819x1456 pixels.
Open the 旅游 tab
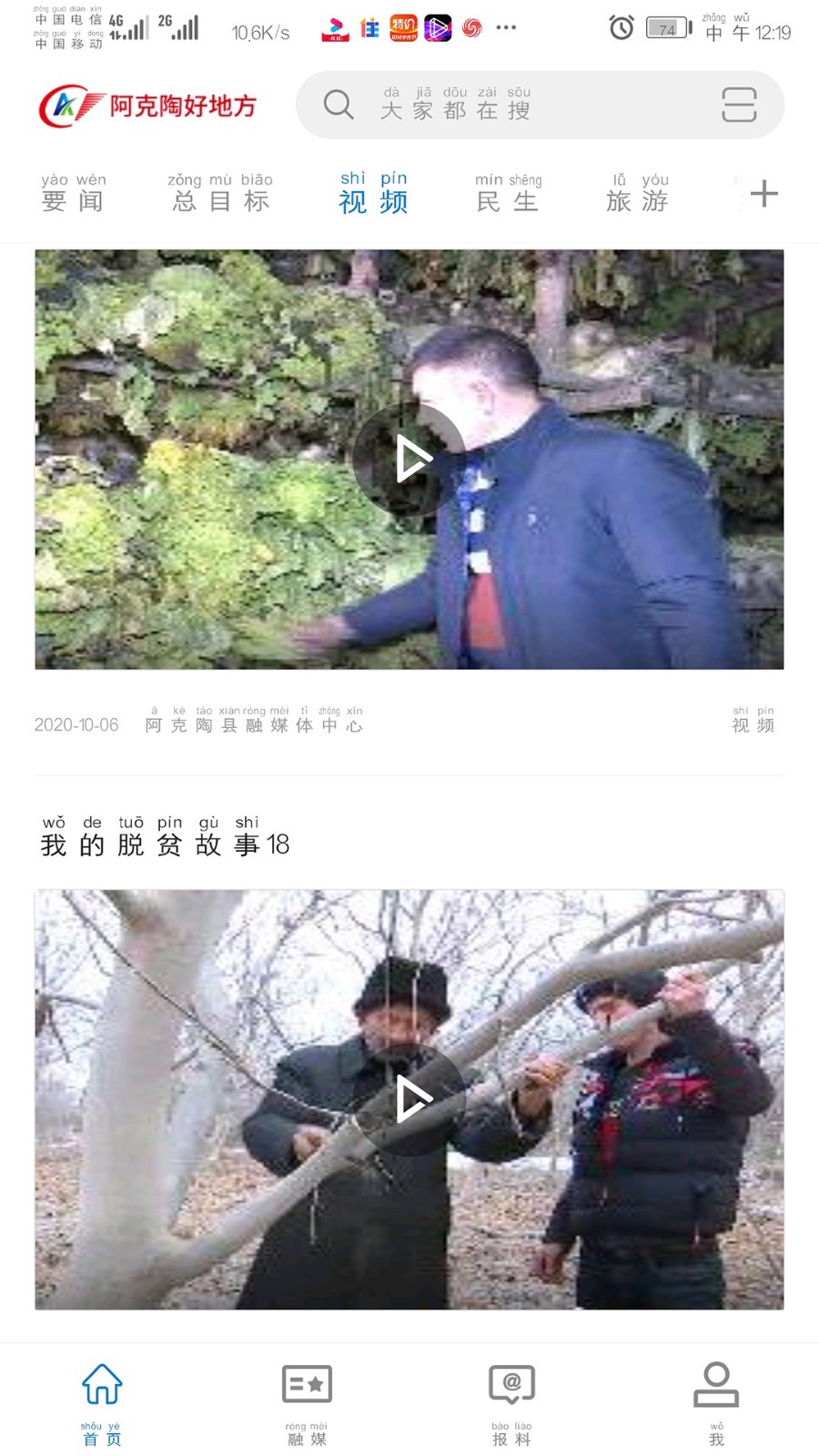click(x=638, y=194)
